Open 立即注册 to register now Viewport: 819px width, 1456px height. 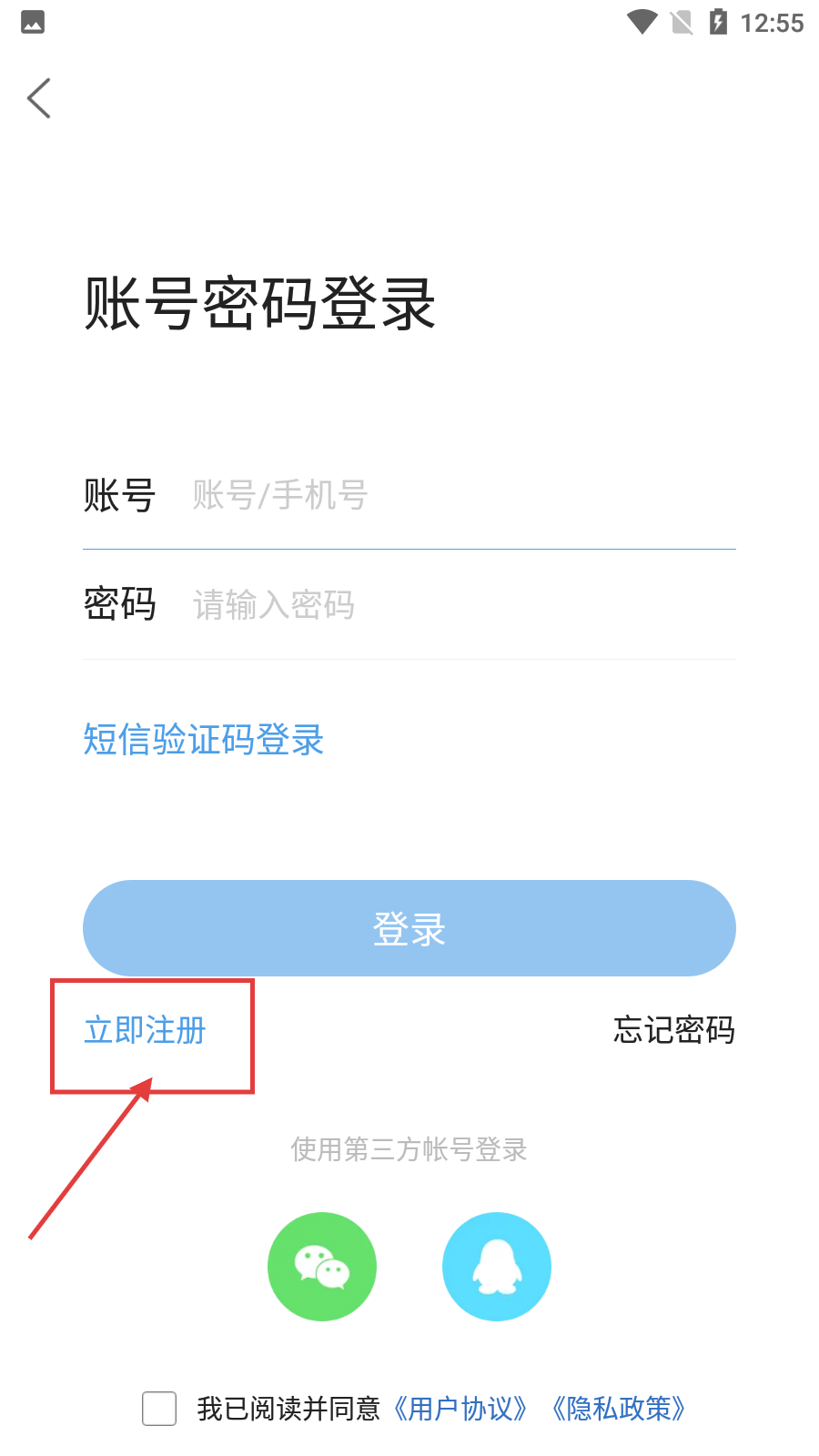coord(146,1031)
